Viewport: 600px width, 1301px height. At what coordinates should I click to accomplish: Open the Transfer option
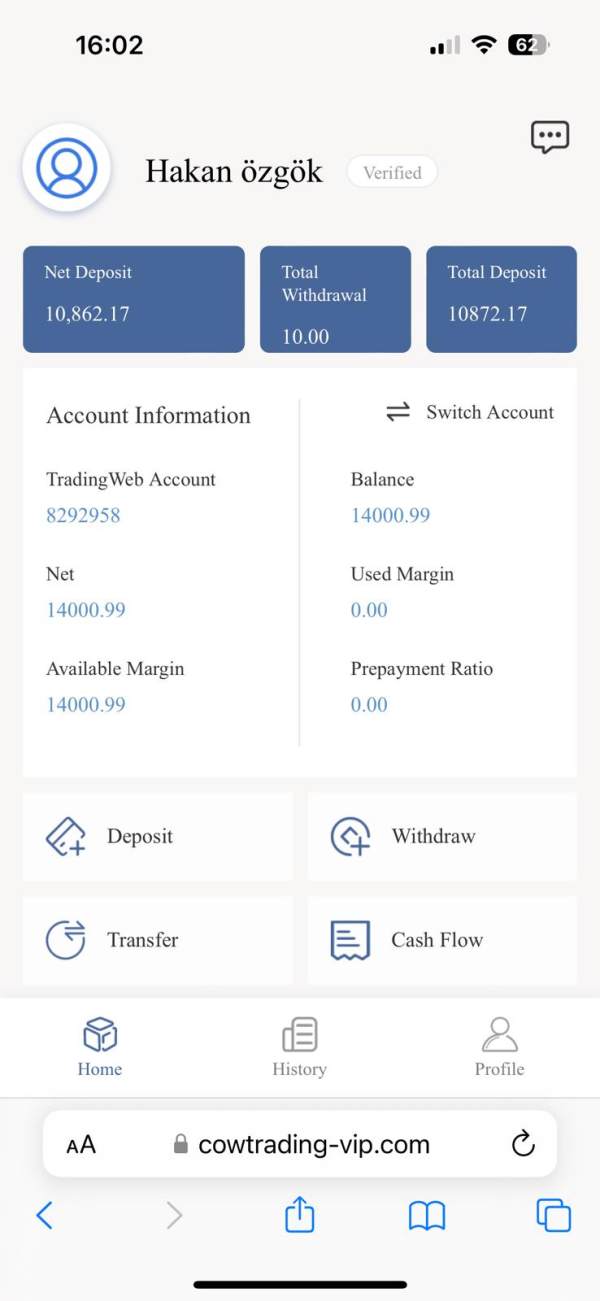pyautogui.click(x=158, y=940)
